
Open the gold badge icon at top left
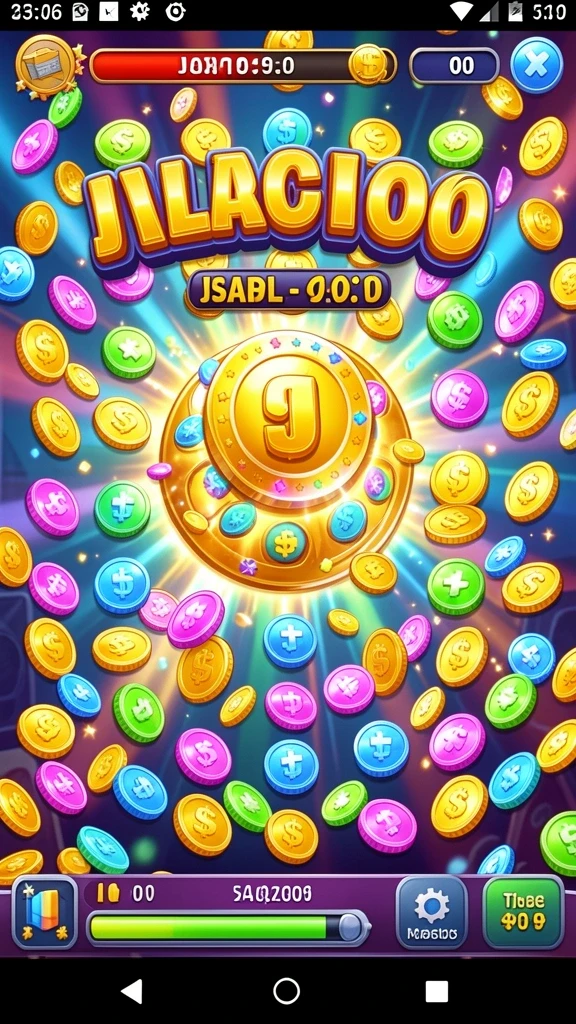point(48,65)
